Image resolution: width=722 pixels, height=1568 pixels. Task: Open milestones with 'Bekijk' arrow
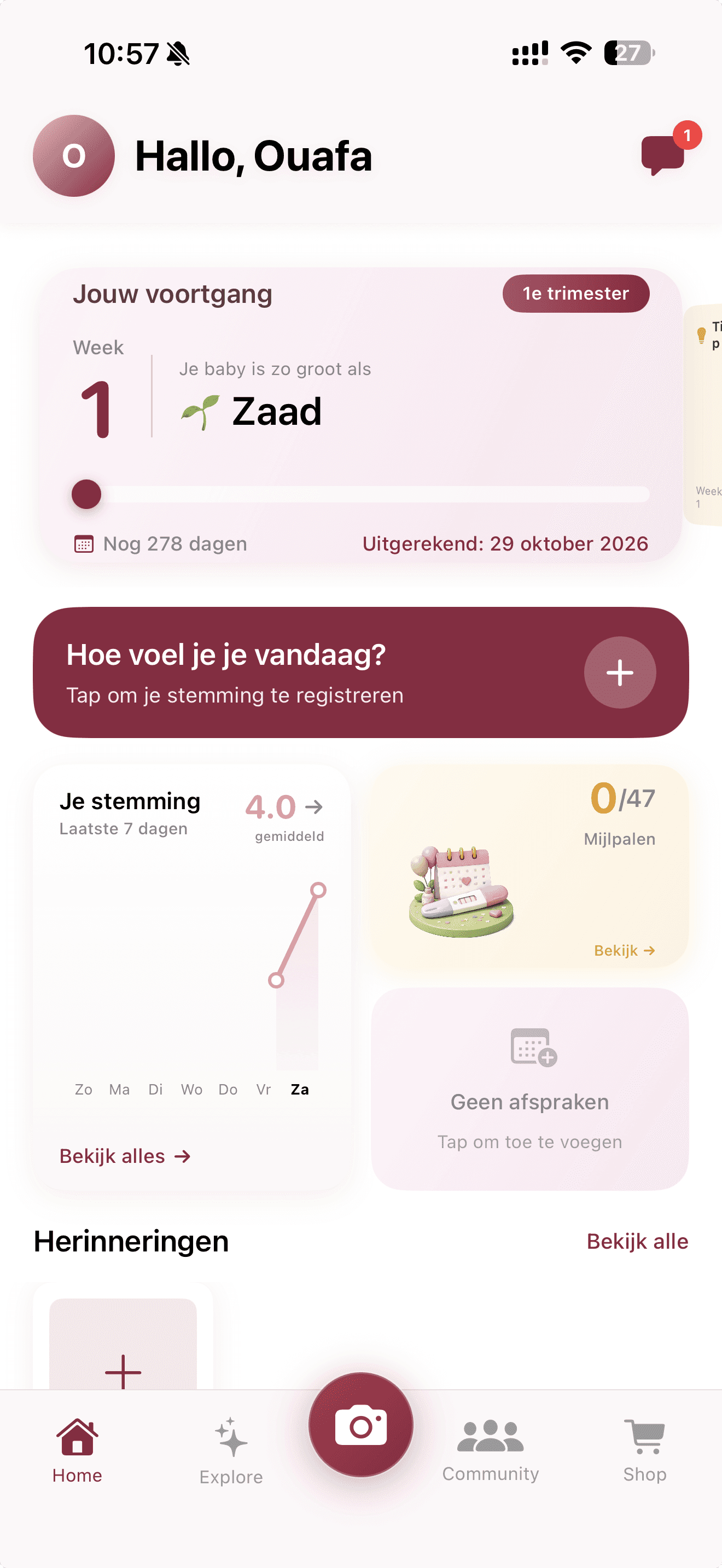click(x=624, y=950)
